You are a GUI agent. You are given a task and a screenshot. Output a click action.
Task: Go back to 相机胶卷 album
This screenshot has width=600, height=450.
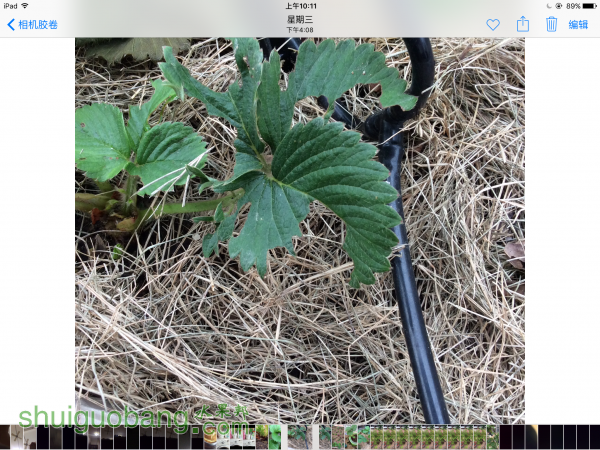32,24
